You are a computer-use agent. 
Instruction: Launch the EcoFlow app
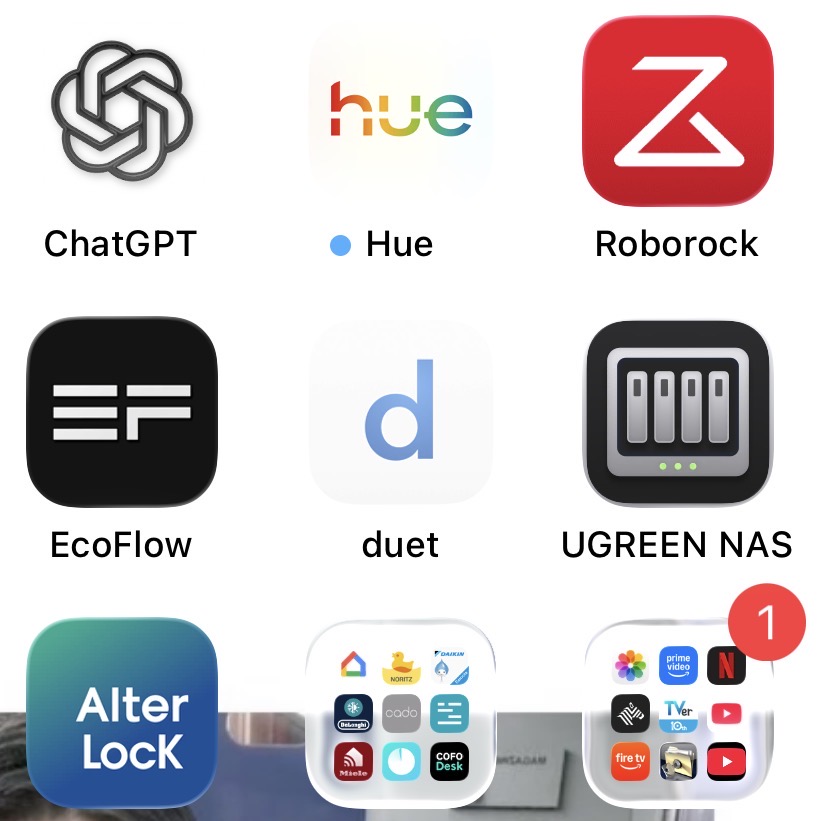point(121,411)
